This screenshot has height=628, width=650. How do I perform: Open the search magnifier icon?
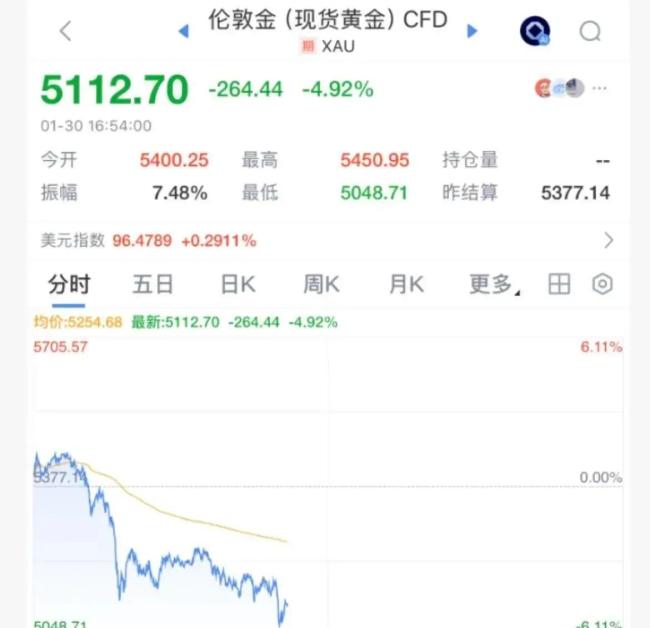click(590, 31)
